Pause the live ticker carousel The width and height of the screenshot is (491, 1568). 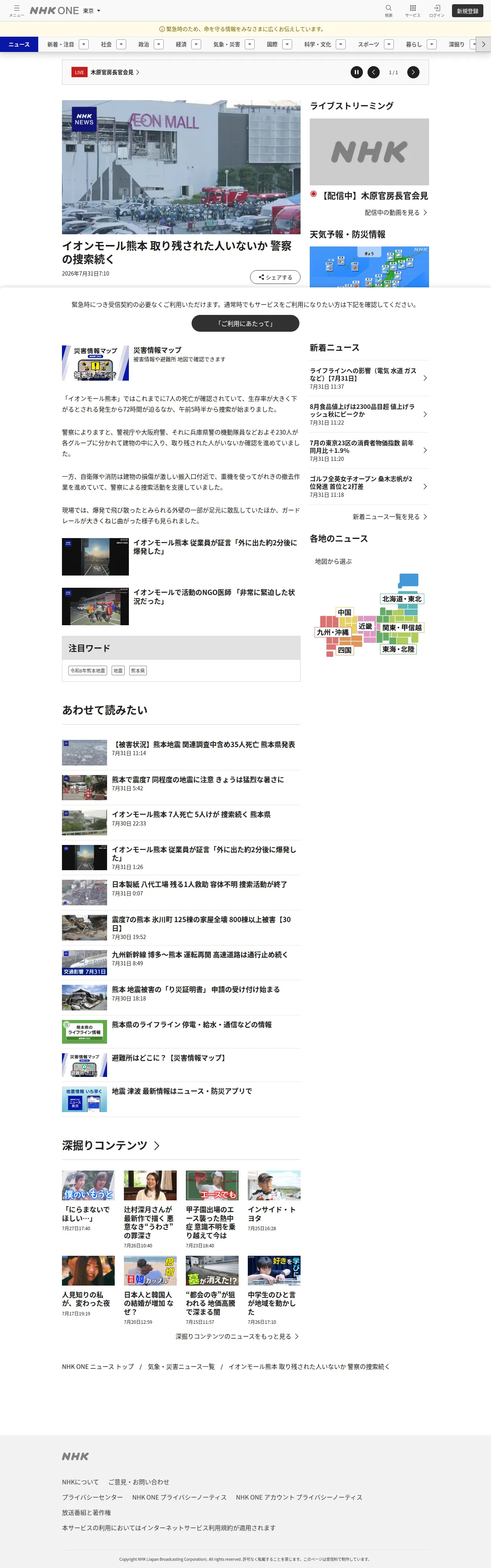pos(356,73)
